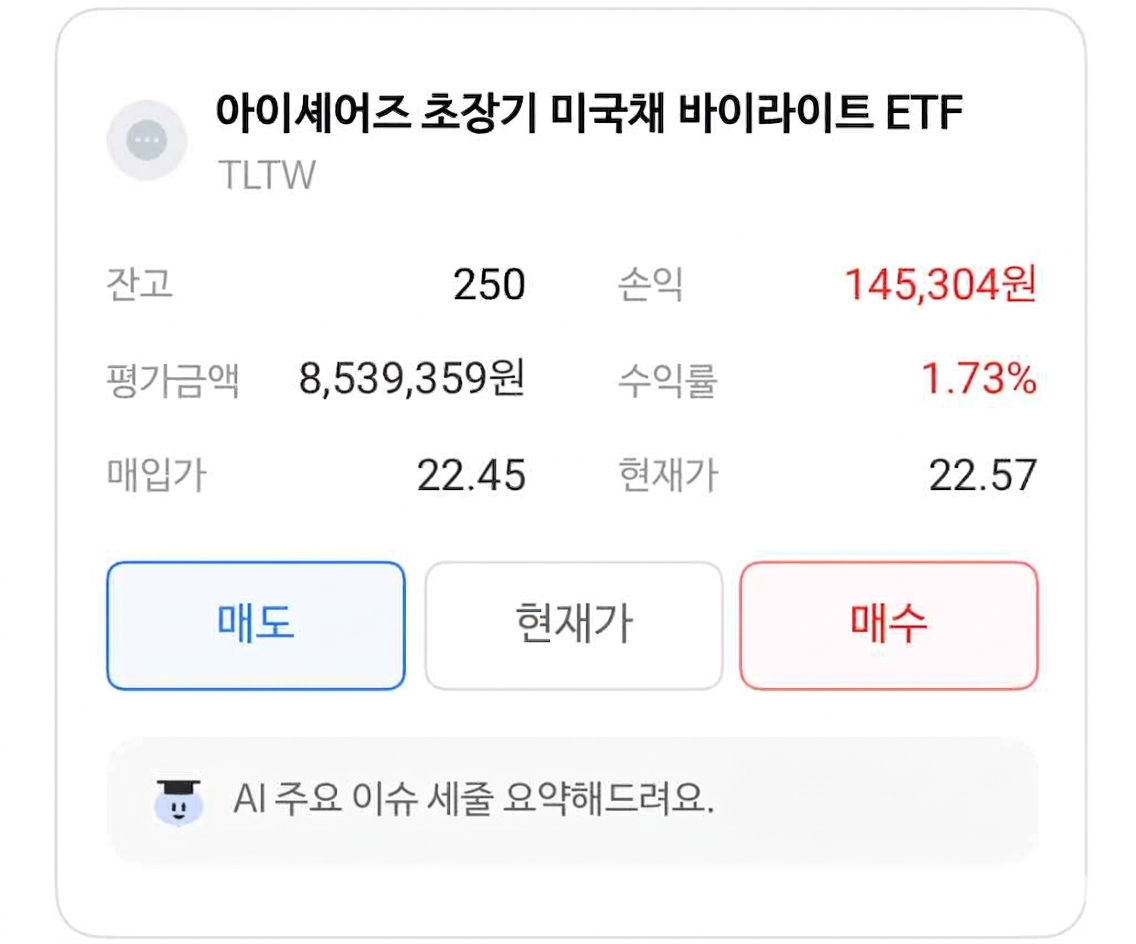Open the 현재가 current price button
This screenshot has width=1136, height=944.
click(x=573, y=625)
